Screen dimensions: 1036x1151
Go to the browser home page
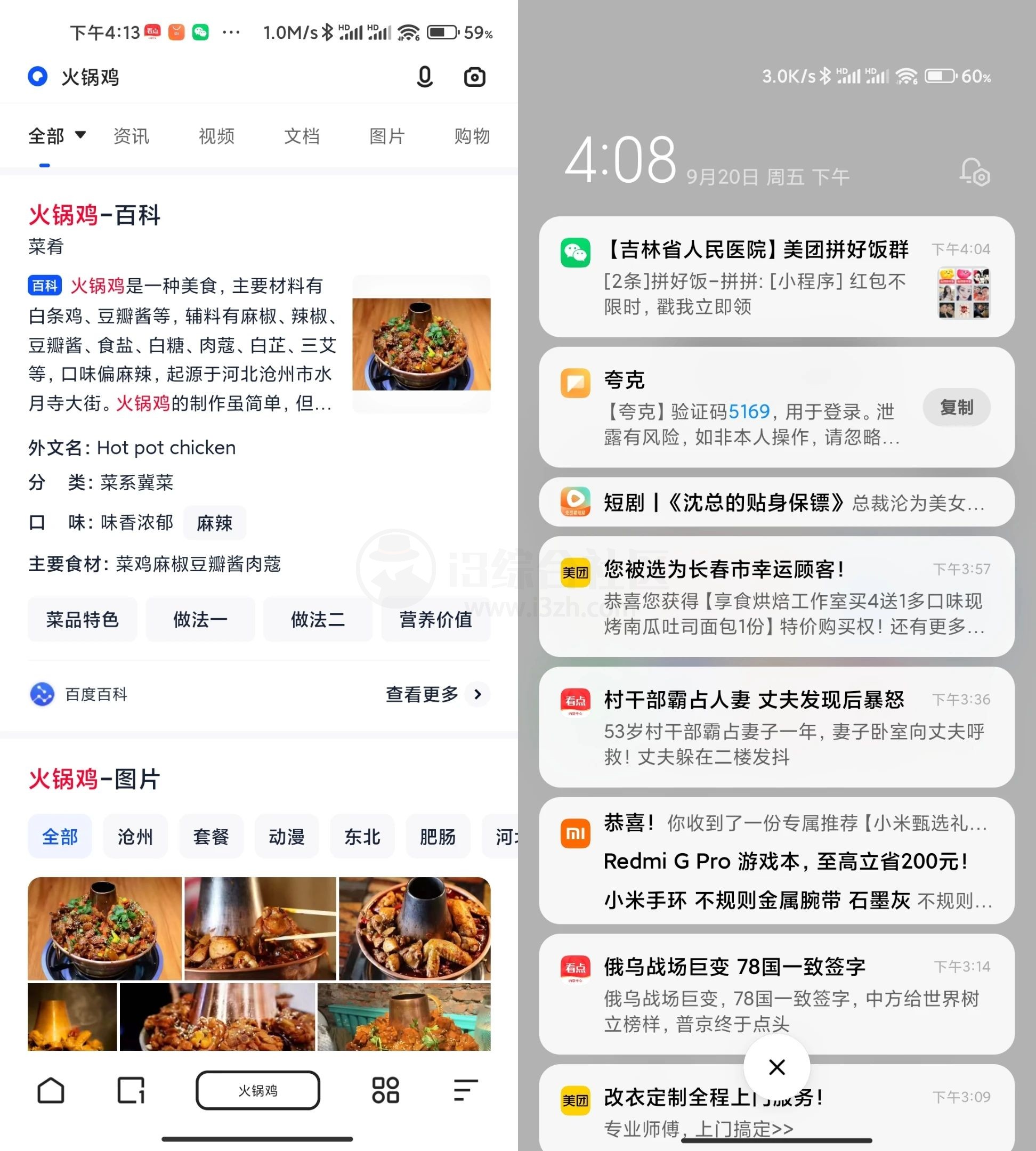(51, 1090)
